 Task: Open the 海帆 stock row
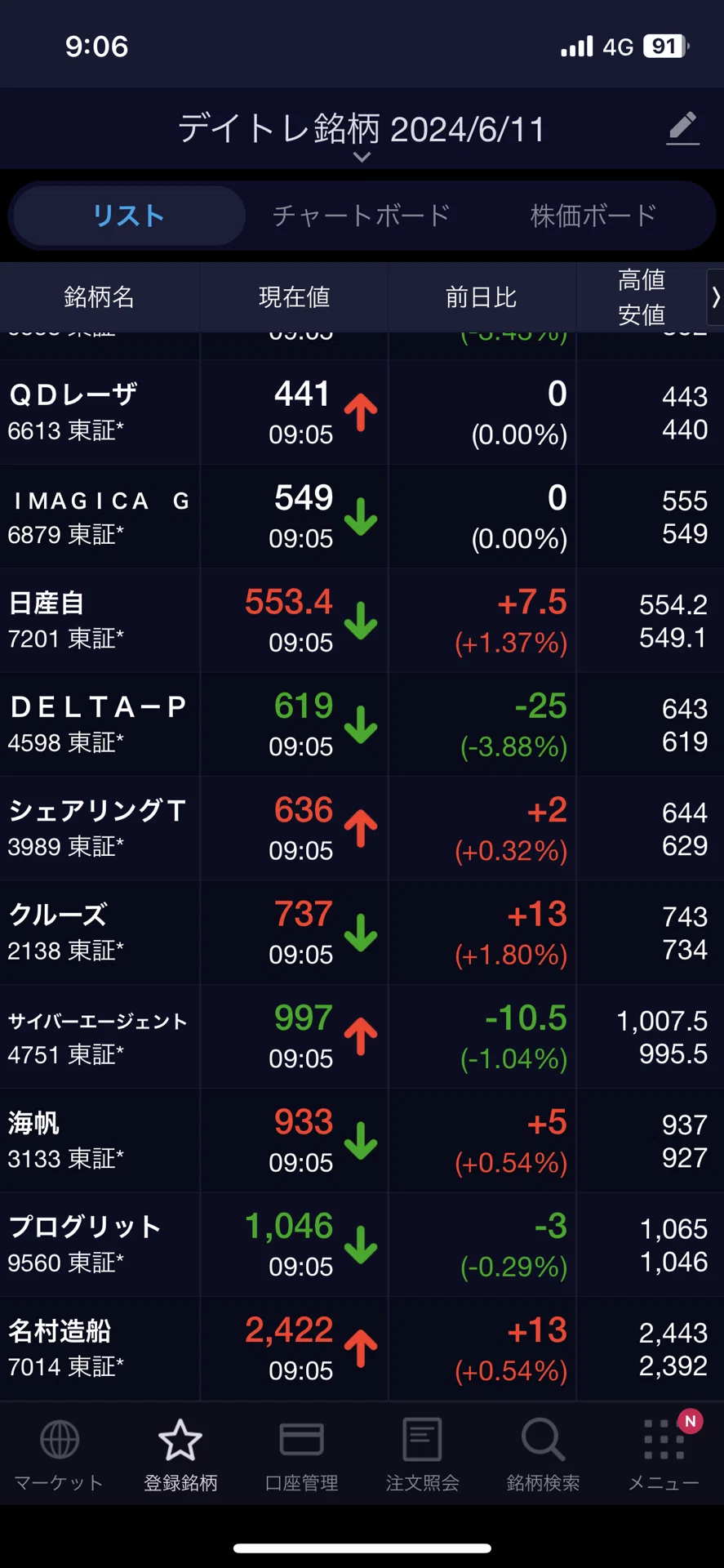coord(362,1140)
